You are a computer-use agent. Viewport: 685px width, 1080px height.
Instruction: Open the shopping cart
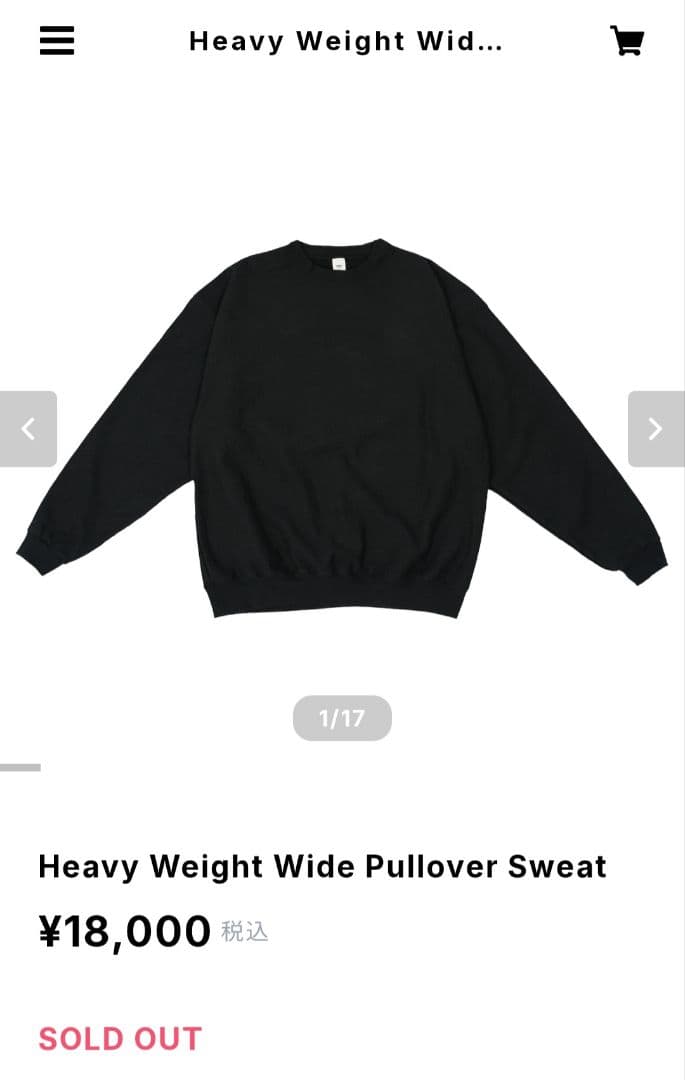tap(627, 41)
